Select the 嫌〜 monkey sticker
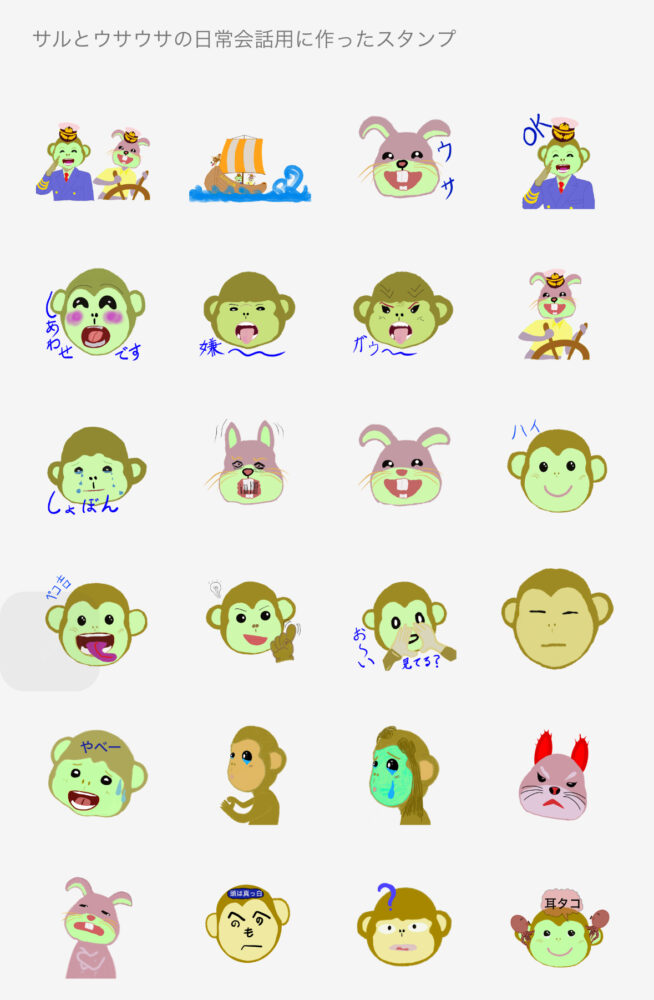Screen dimensions: 654x1000 248,313
